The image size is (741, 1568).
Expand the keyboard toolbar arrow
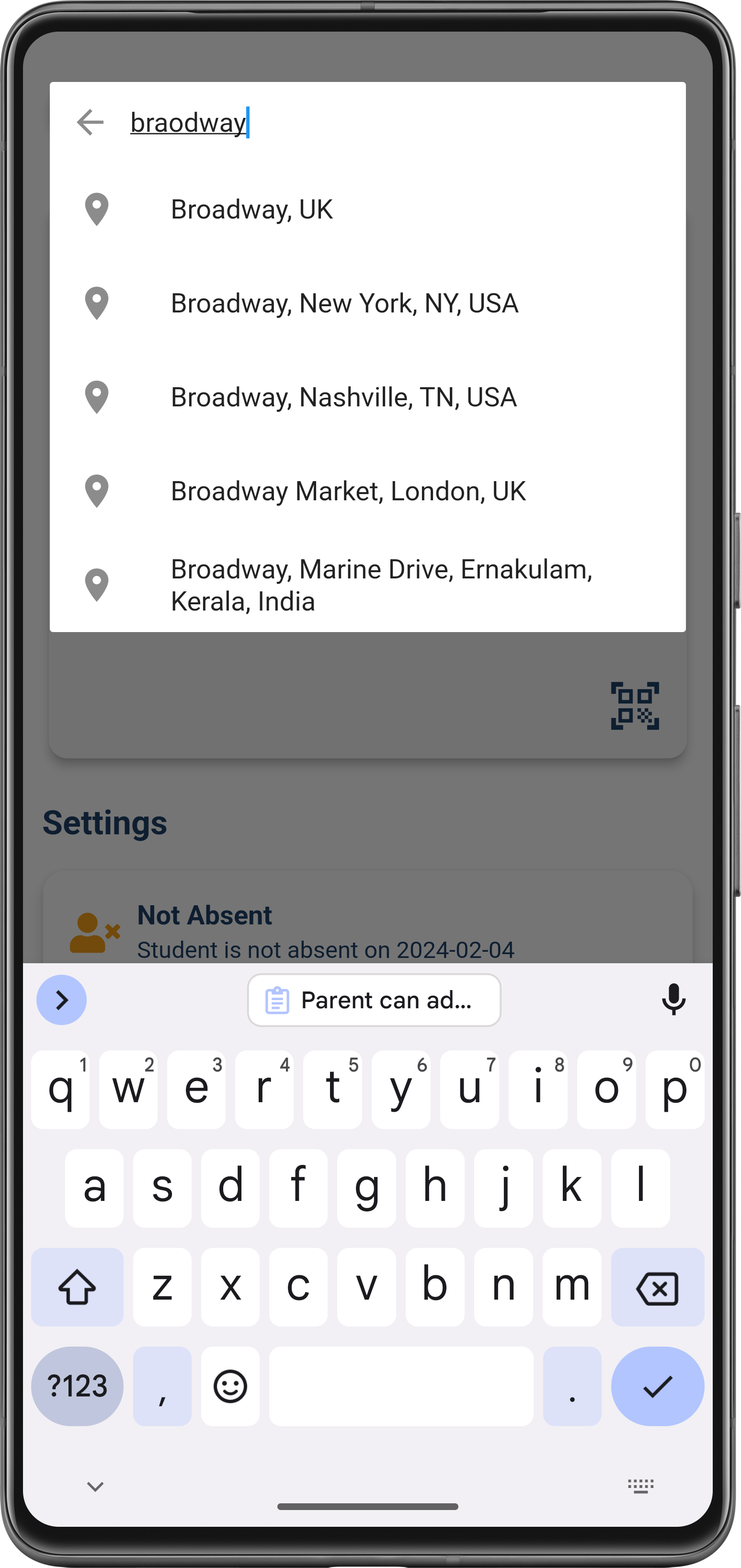pos(61,1000)
